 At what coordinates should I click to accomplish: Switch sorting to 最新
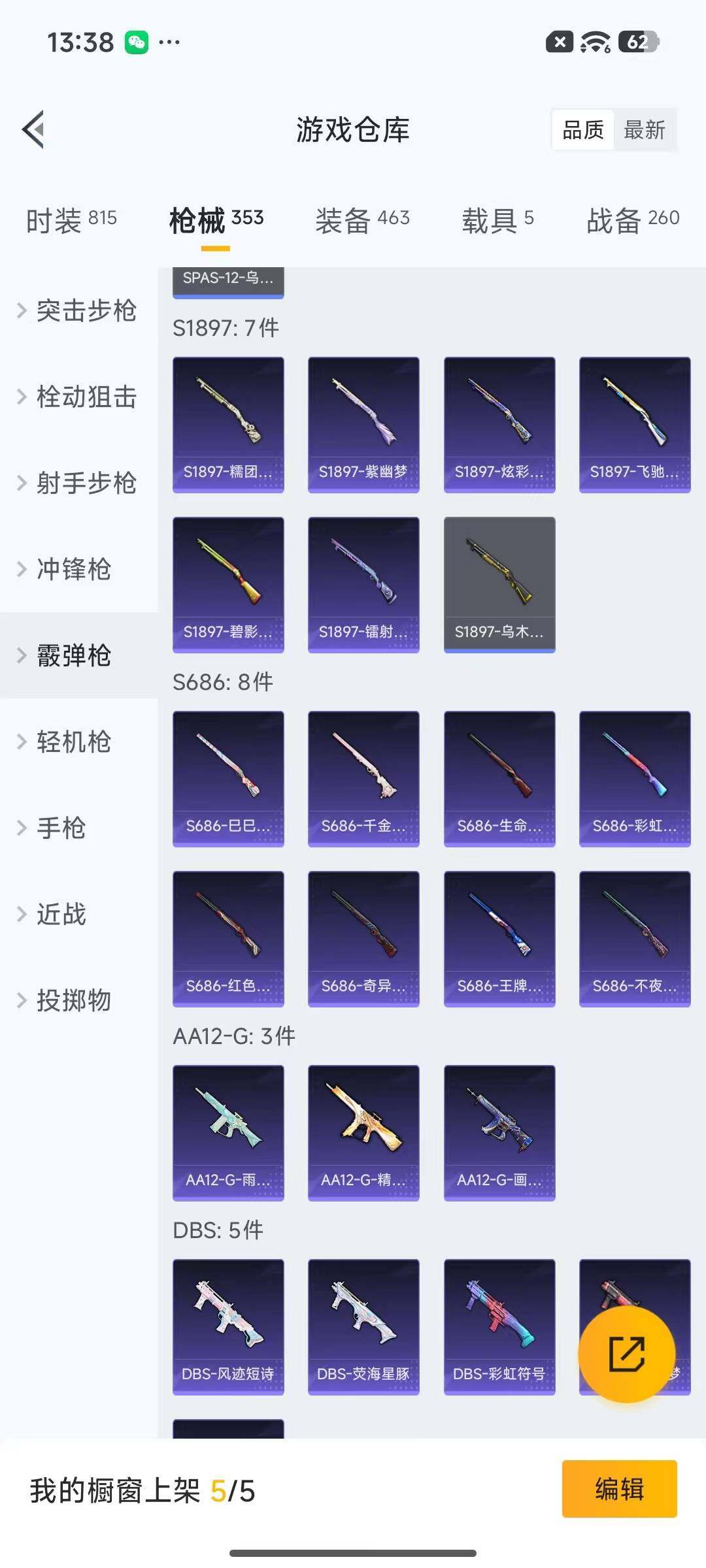click(x=645, y=130)
